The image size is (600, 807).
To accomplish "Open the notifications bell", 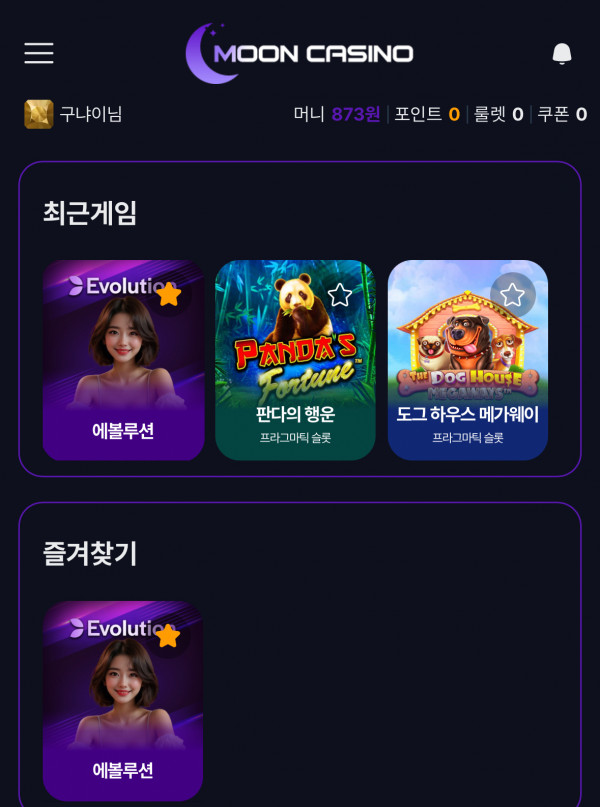I will point(562,53).
